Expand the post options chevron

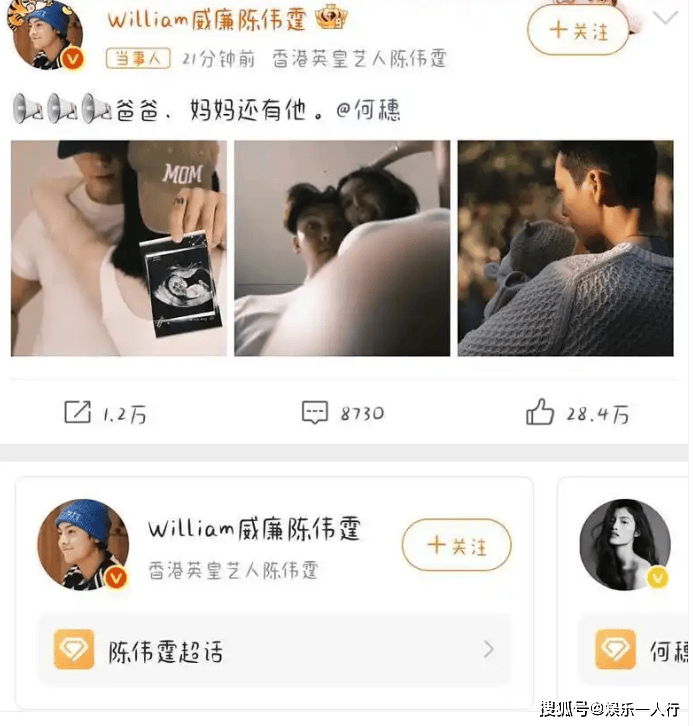point(664,18)
